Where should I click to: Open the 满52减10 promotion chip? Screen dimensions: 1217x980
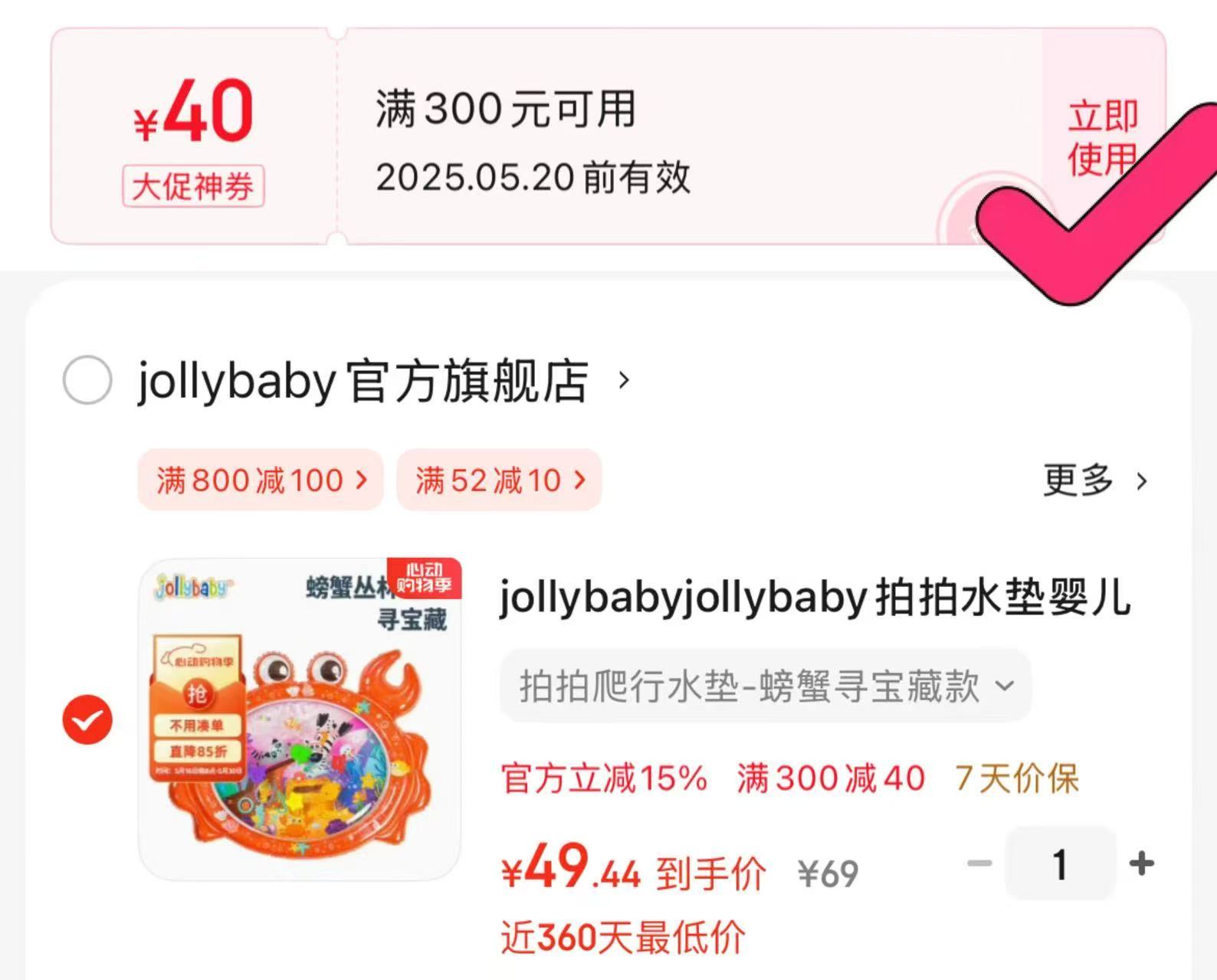(x=499, y=480)
